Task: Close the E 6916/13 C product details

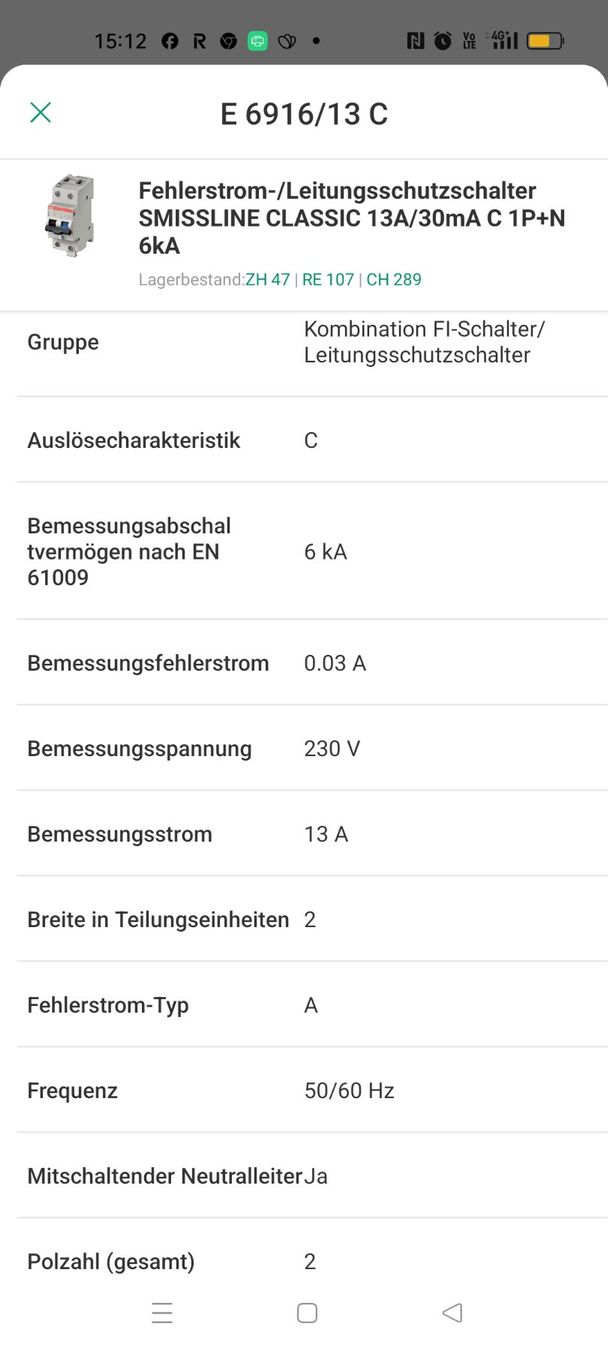Action: pyautogui.click(x=40, y=112)
